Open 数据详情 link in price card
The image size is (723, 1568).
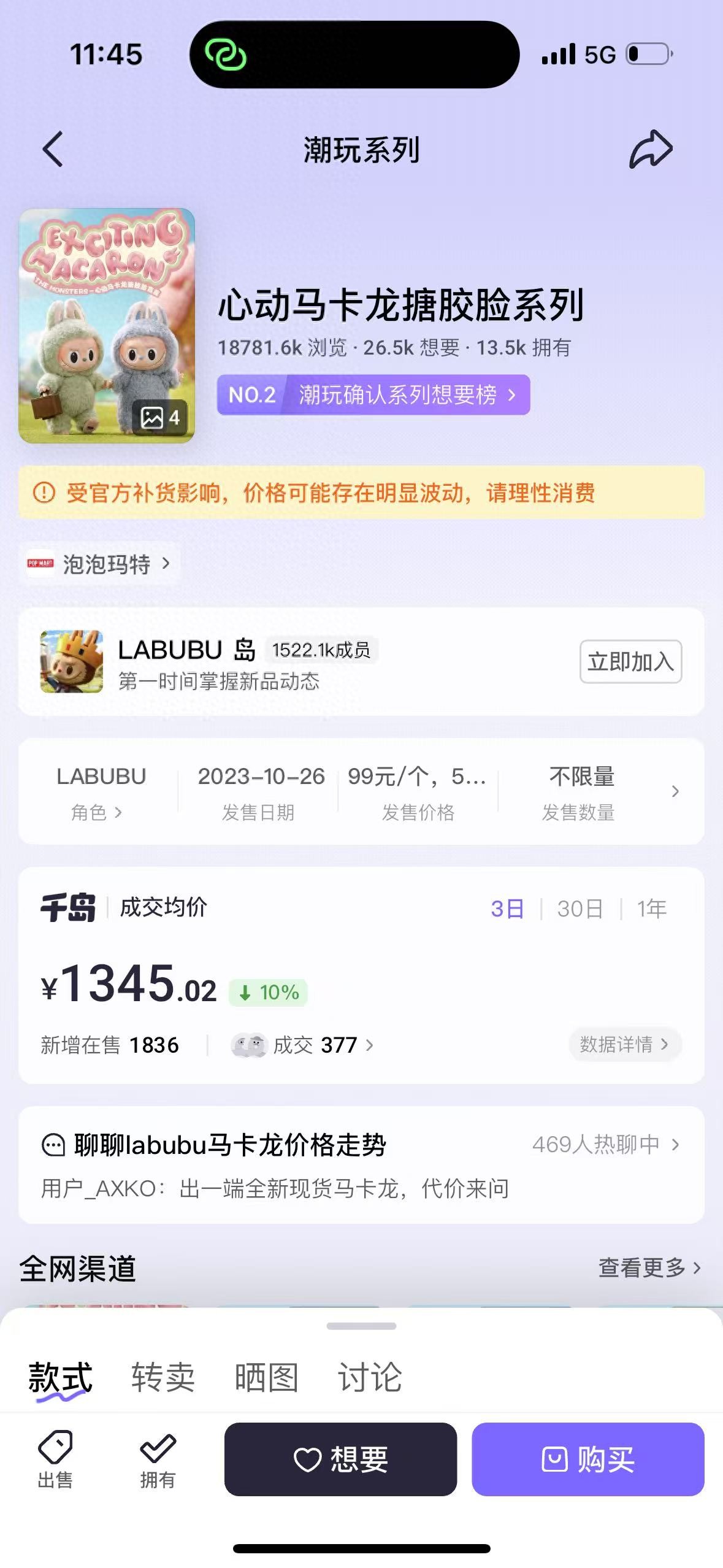pyautogui.click(x=624, y=1044)
